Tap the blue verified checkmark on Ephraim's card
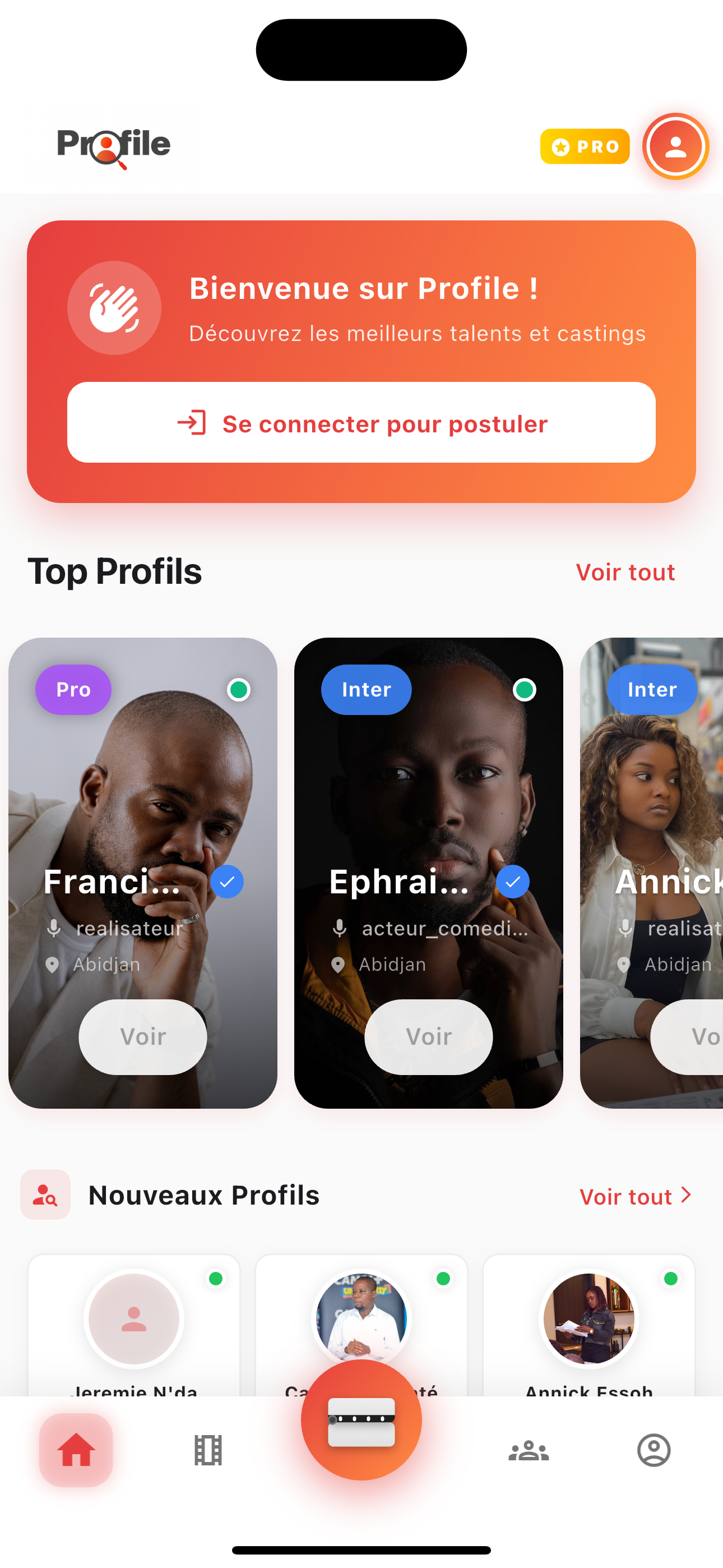The image size is (723, 1568). [x=513, y=882]
